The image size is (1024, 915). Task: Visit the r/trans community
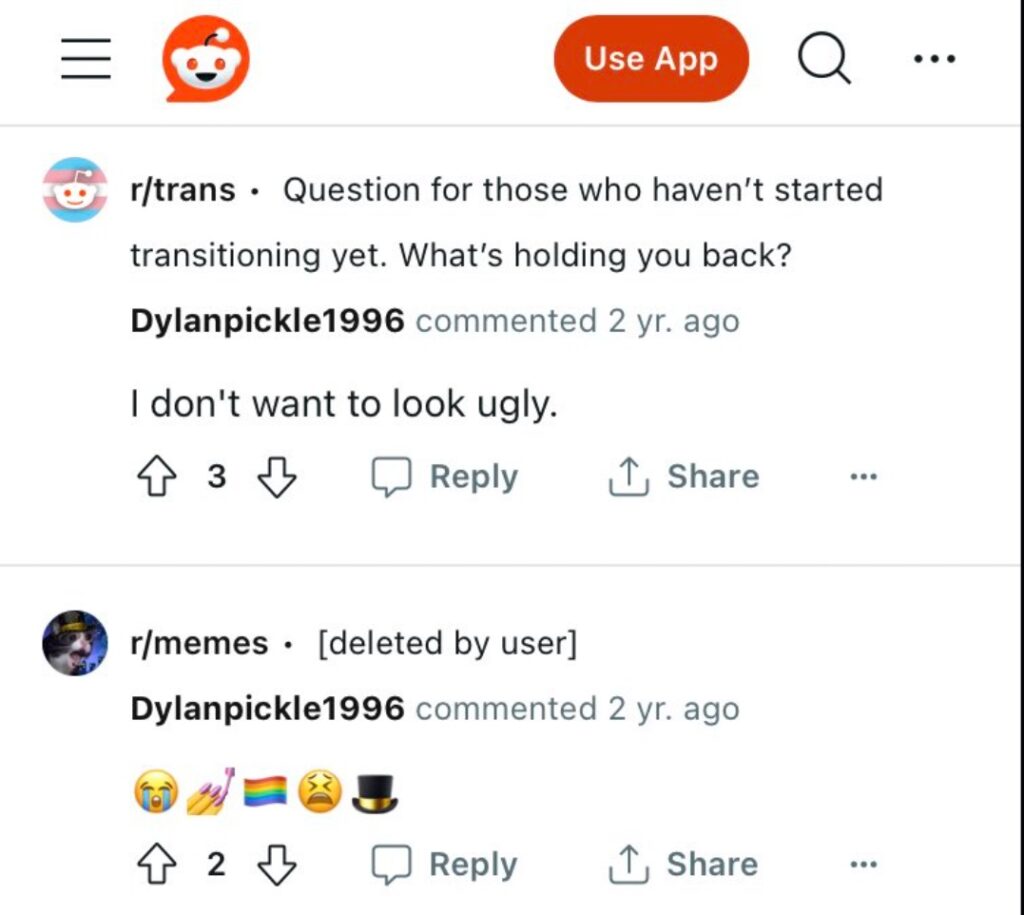[x=183, y=190]
